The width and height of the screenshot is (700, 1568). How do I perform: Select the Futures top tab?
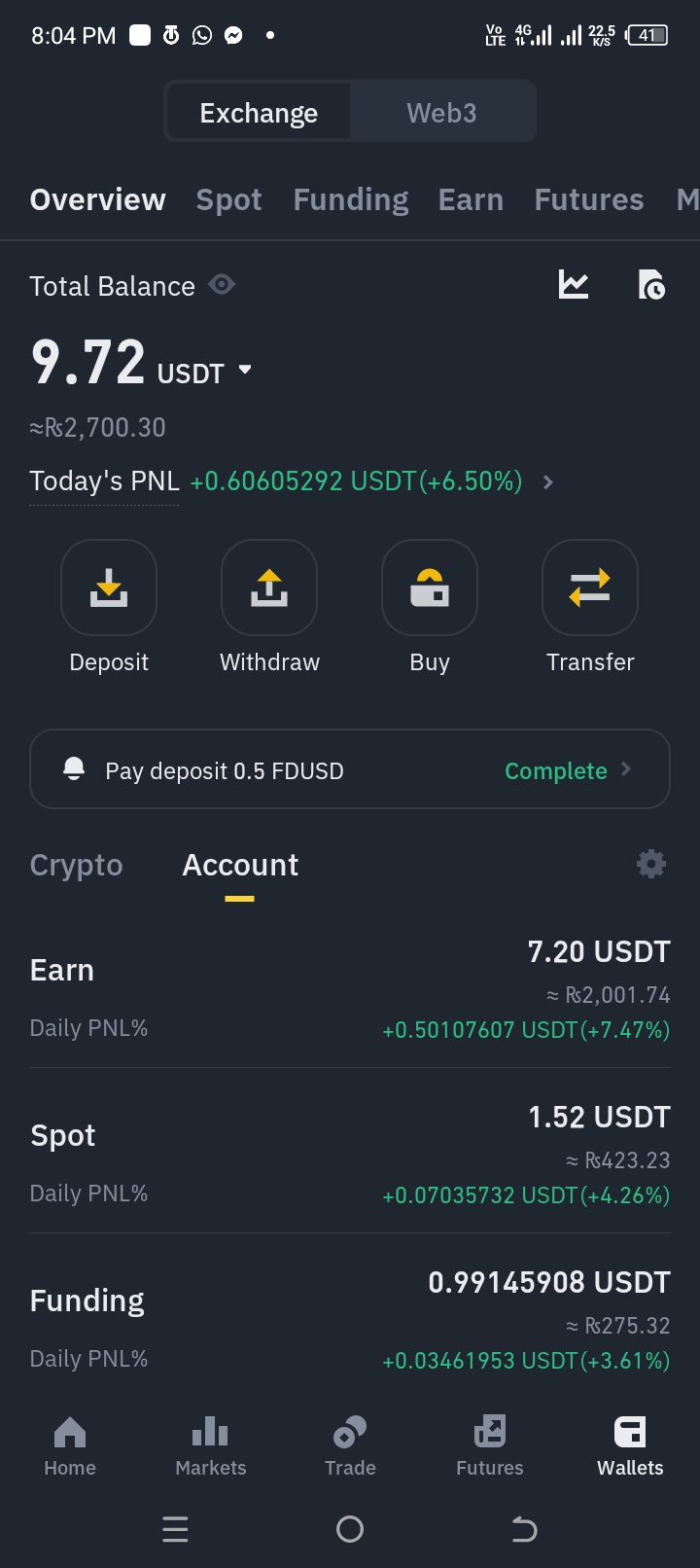tap(588, 199)
